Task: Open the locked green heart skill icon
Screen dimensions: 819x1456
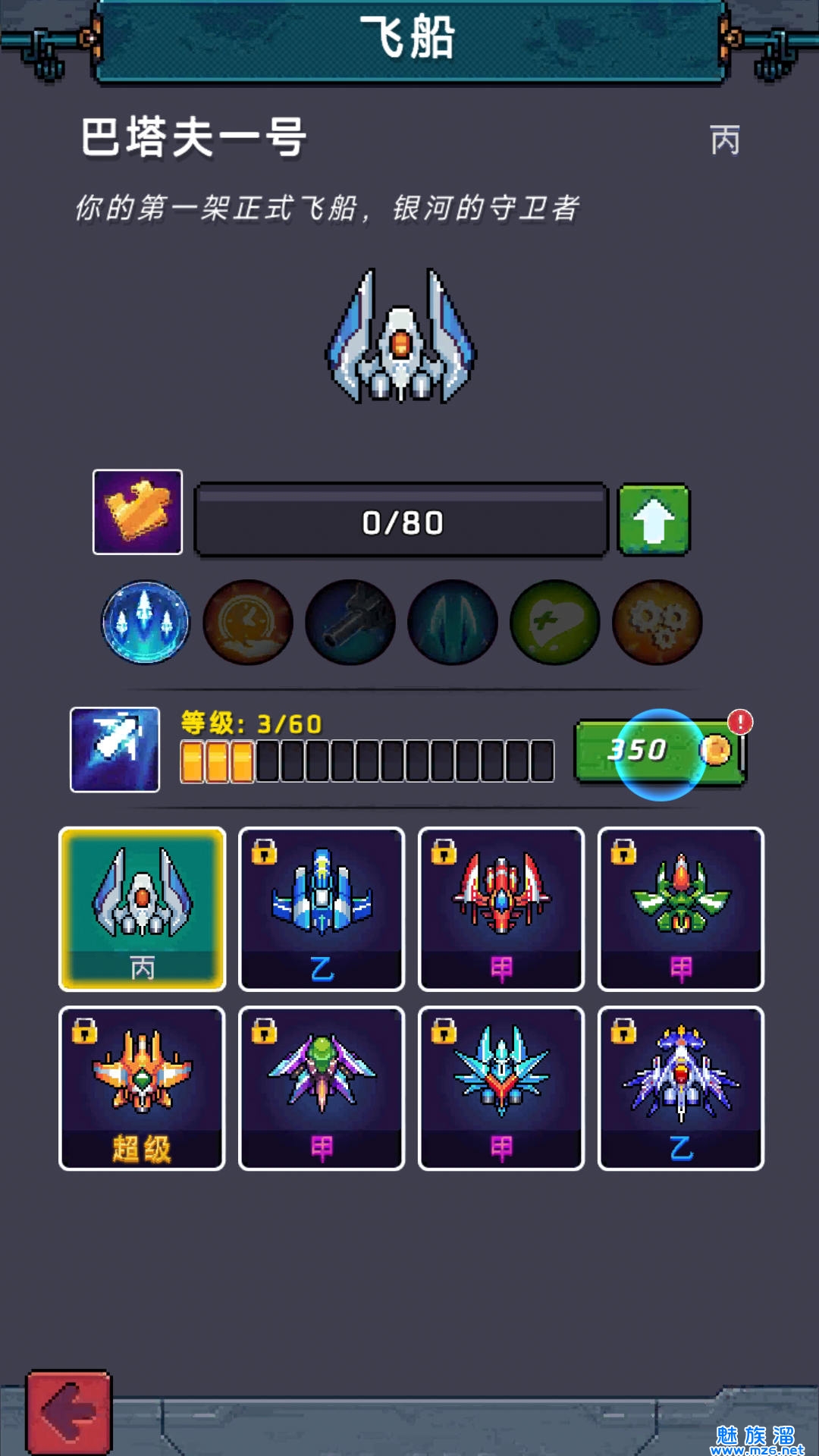Action: click(555, 623)
